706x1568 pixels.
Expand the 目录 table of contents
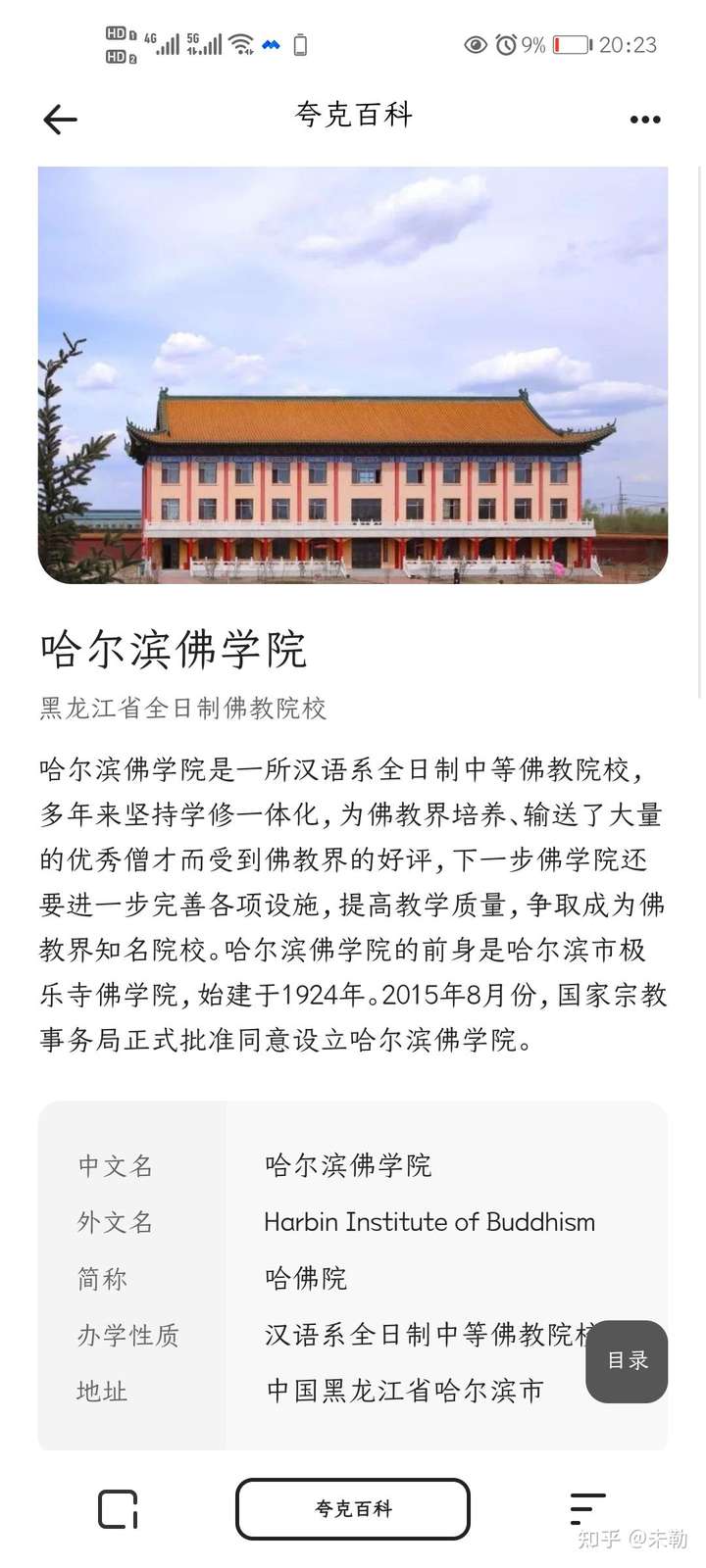[626, 1360]
